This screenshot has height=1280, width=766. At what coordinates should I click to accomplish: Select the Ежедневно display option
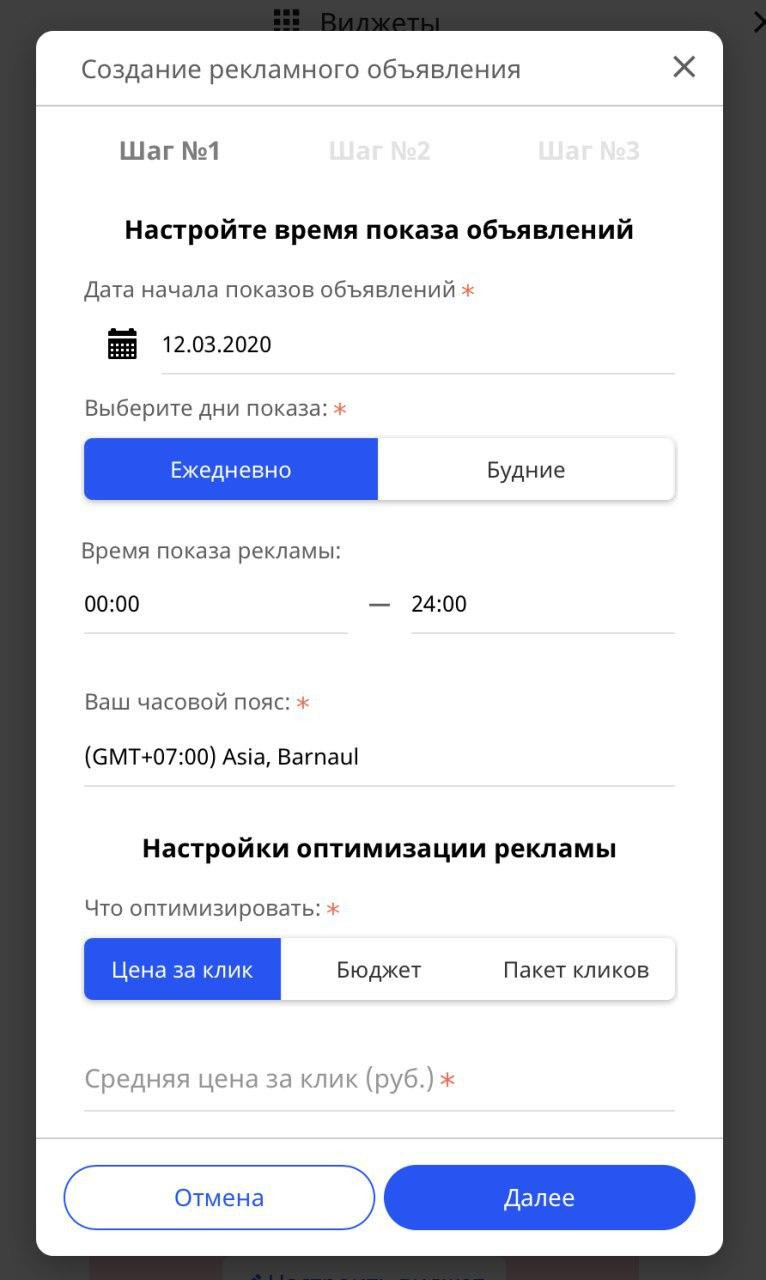click(x=231, y=469)
